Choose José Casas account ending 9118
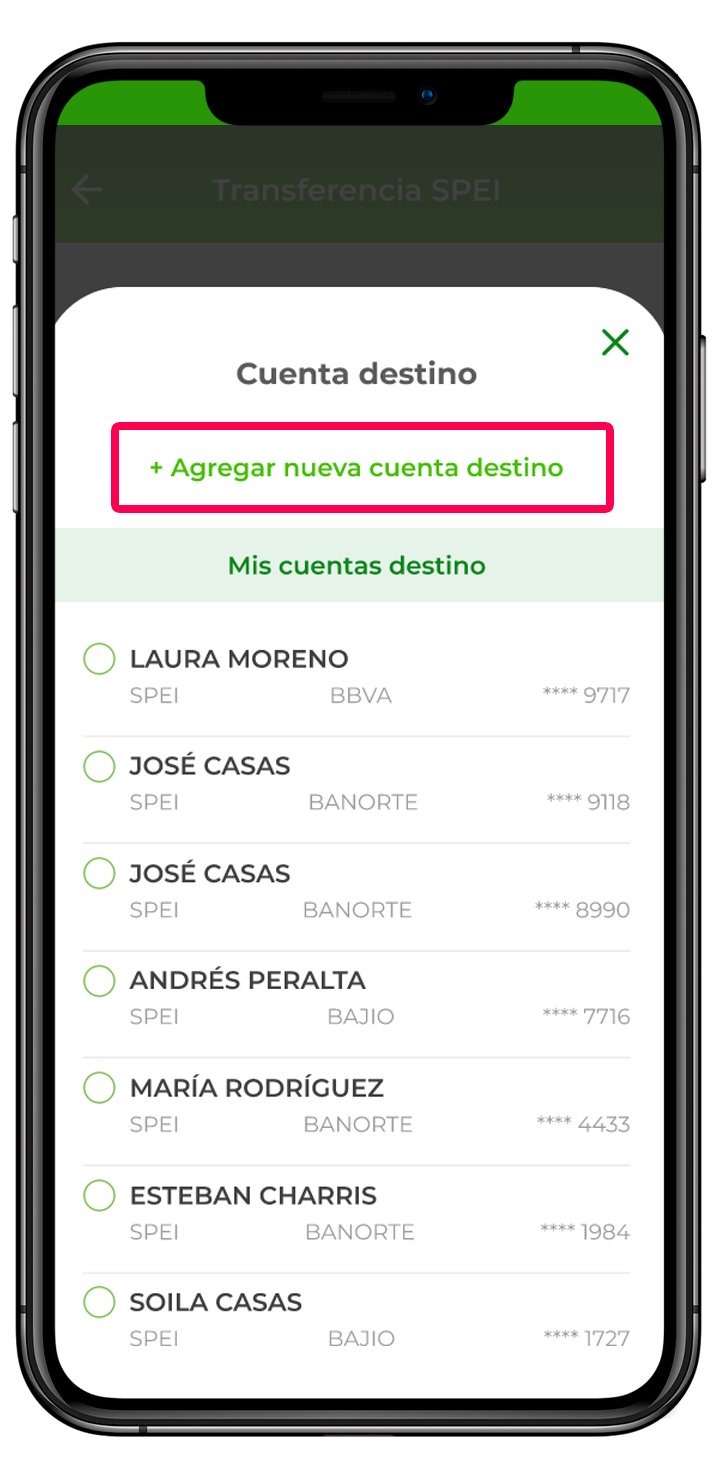Screen dimensions: 720x1480 pos(99,767)
